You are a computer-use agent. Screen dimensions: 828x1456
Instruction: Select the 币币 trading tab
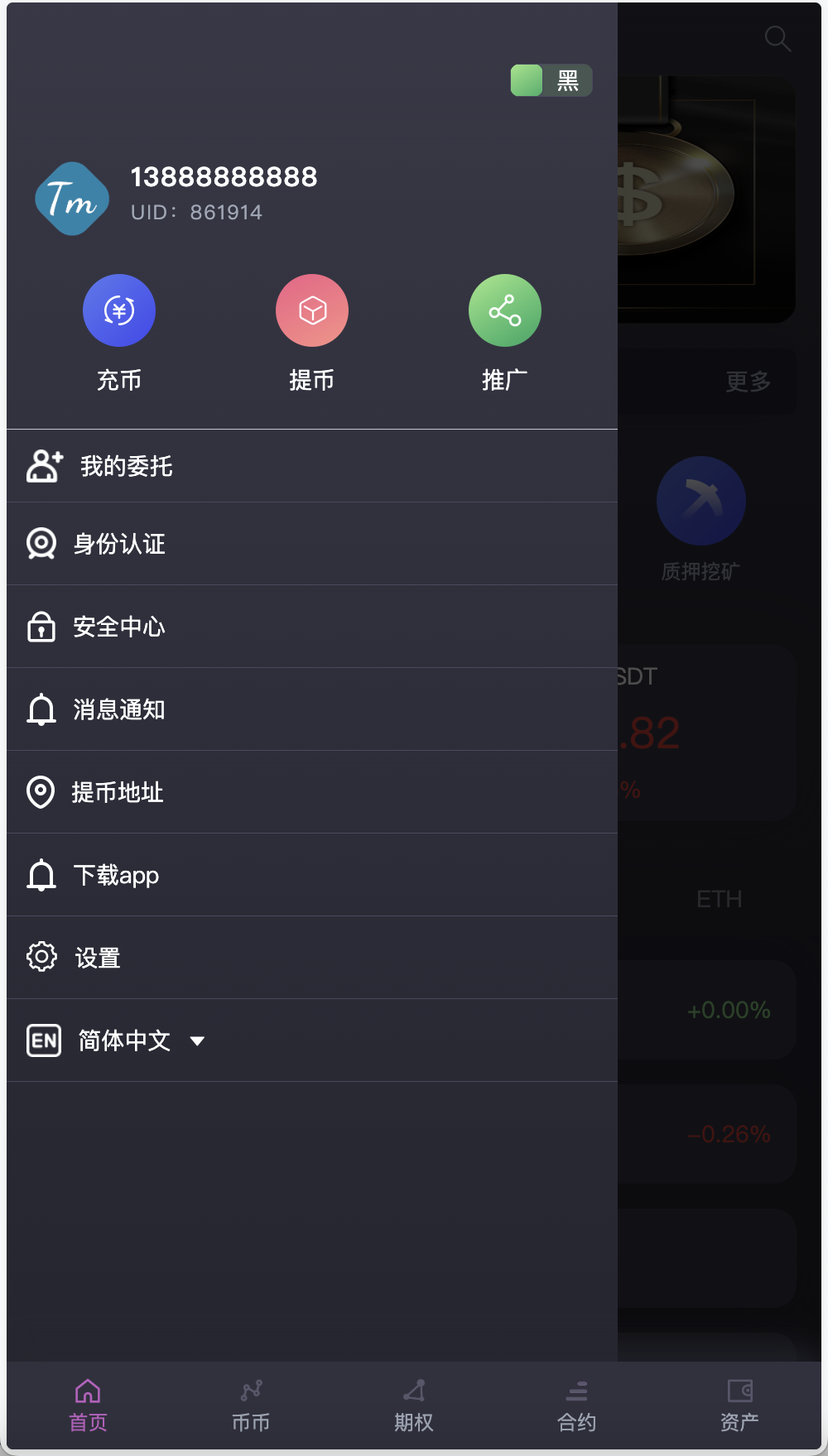coord(250,1405)
